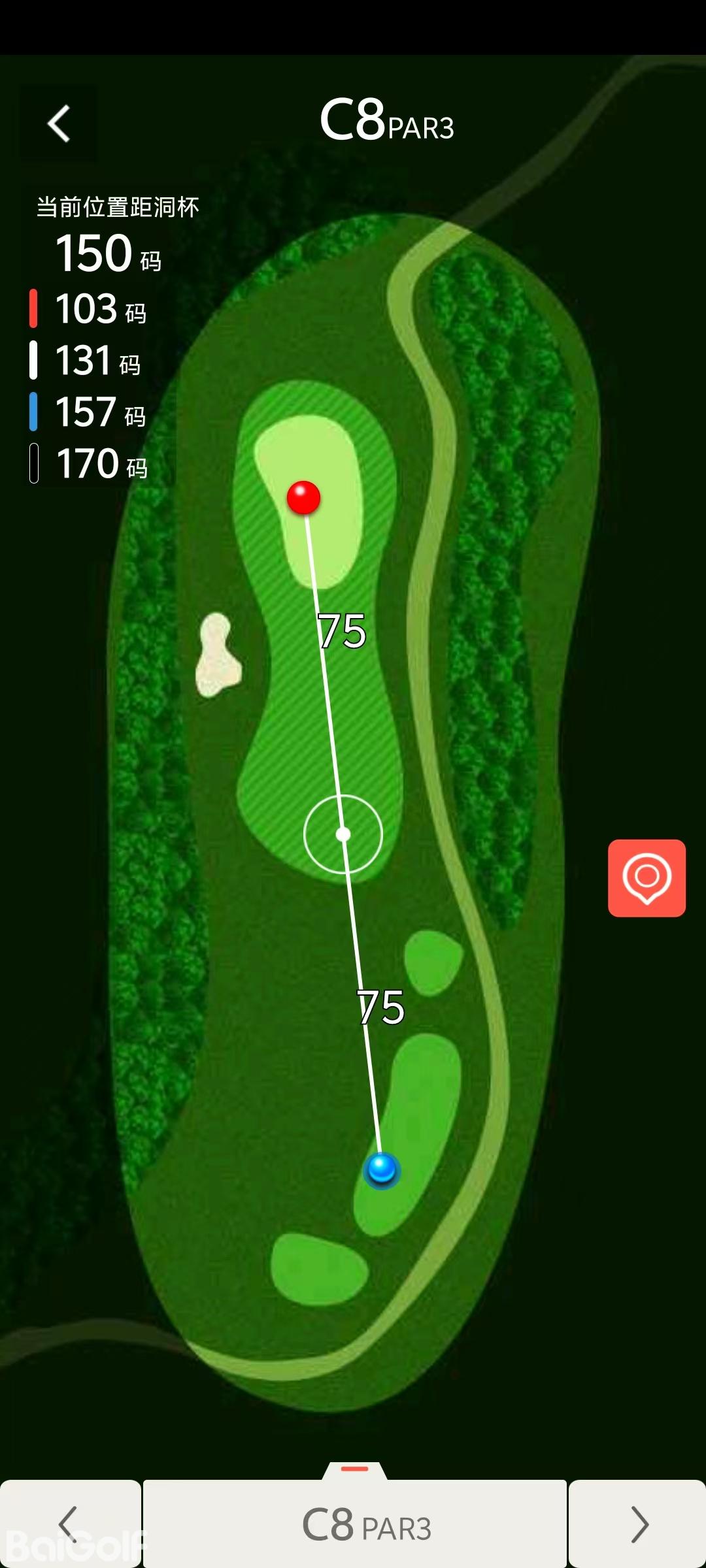The width and height of the screenshot is (706, 1568).
Task: Go to the previous hole
Action: 69,1524
